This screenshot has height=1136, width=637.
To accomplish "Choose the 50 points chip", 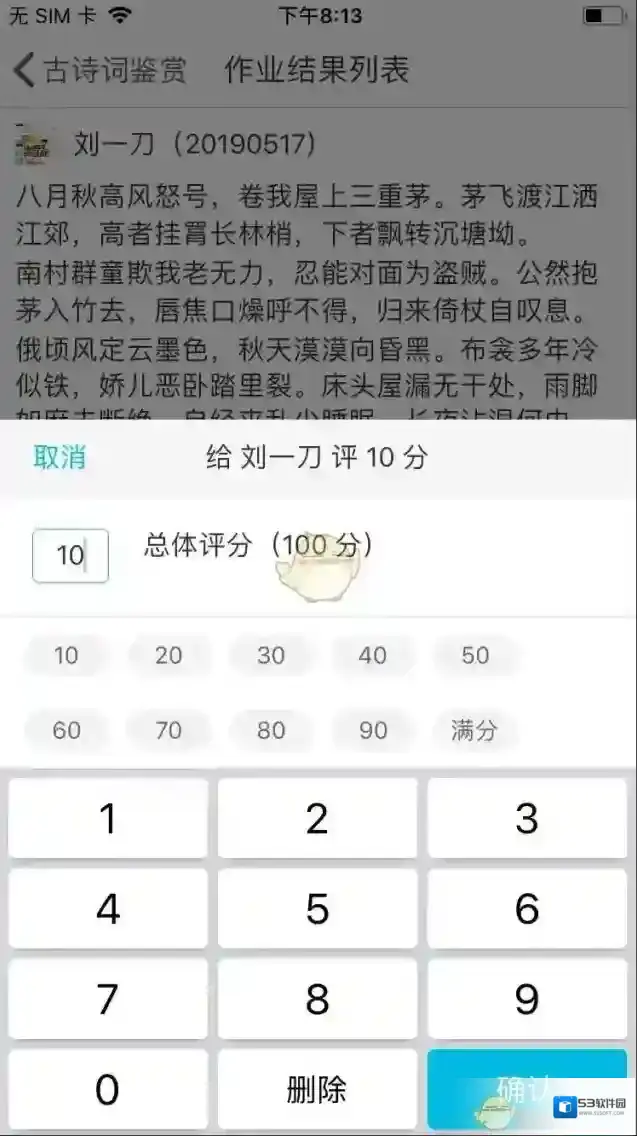I will point(475,656).
